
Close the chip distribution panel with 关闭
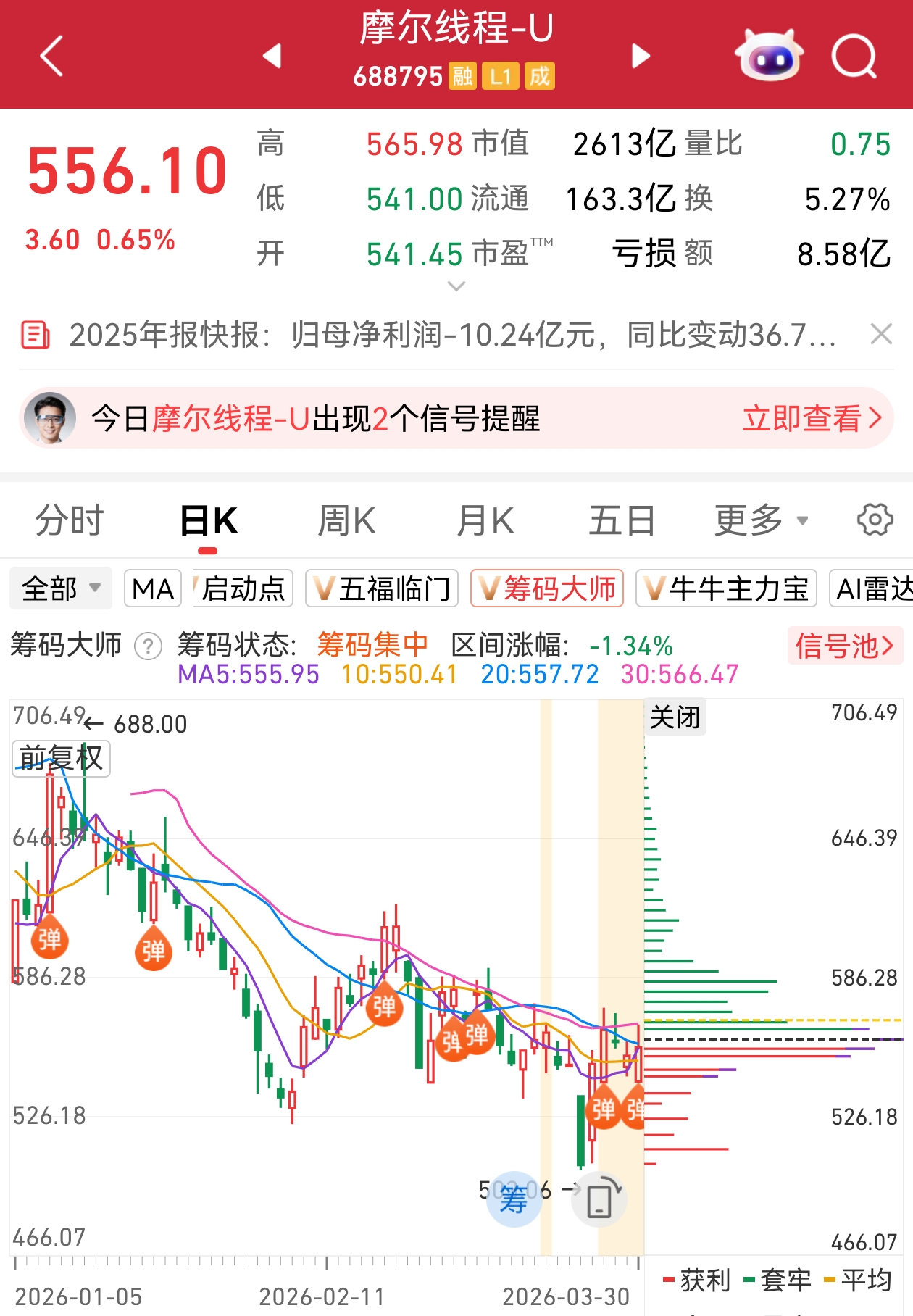pos(675,717)
